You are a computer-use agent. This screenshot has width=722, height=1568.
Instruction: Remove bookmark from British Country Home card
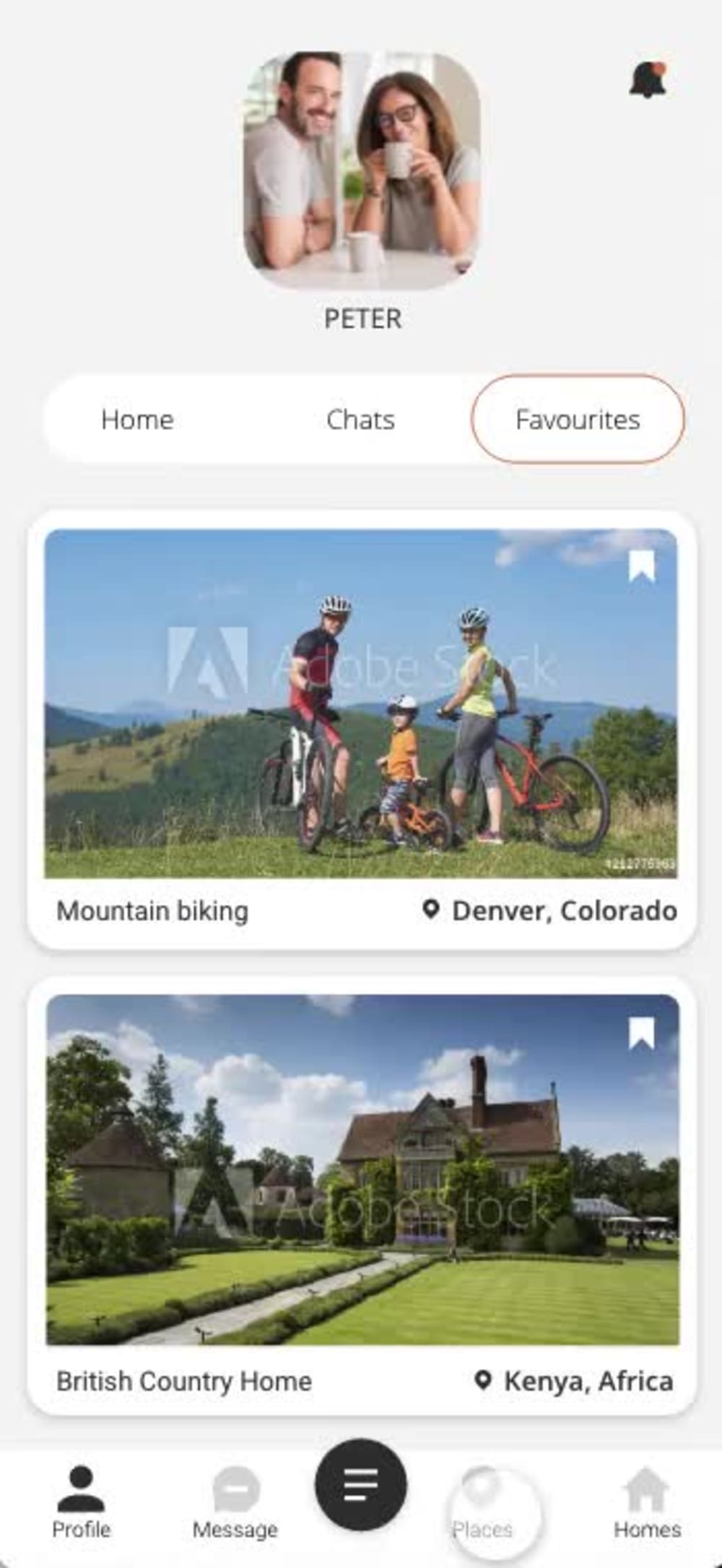pyautogui.click(x=641, y=1033)
